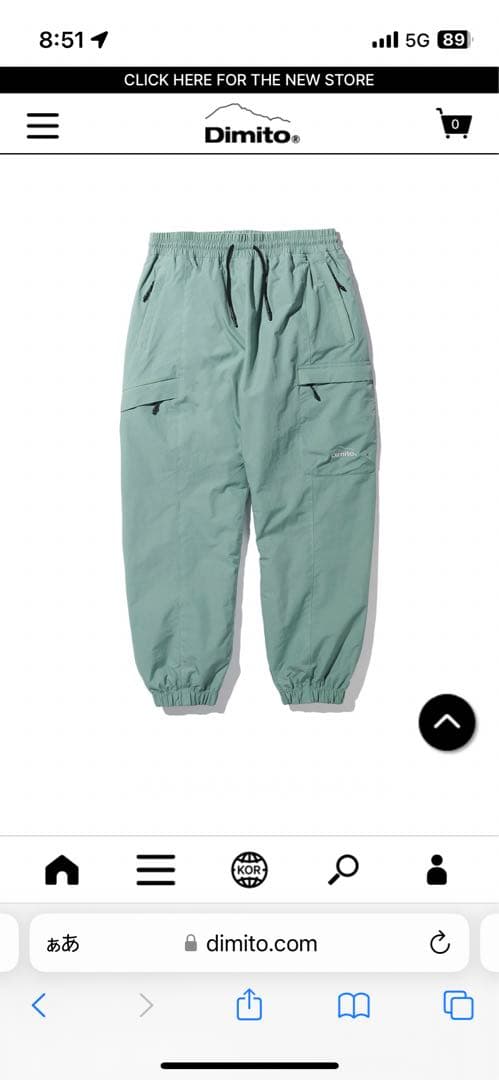Tap the Dimito logo to go home
The image size is (499, 1080).
[252, 124]
